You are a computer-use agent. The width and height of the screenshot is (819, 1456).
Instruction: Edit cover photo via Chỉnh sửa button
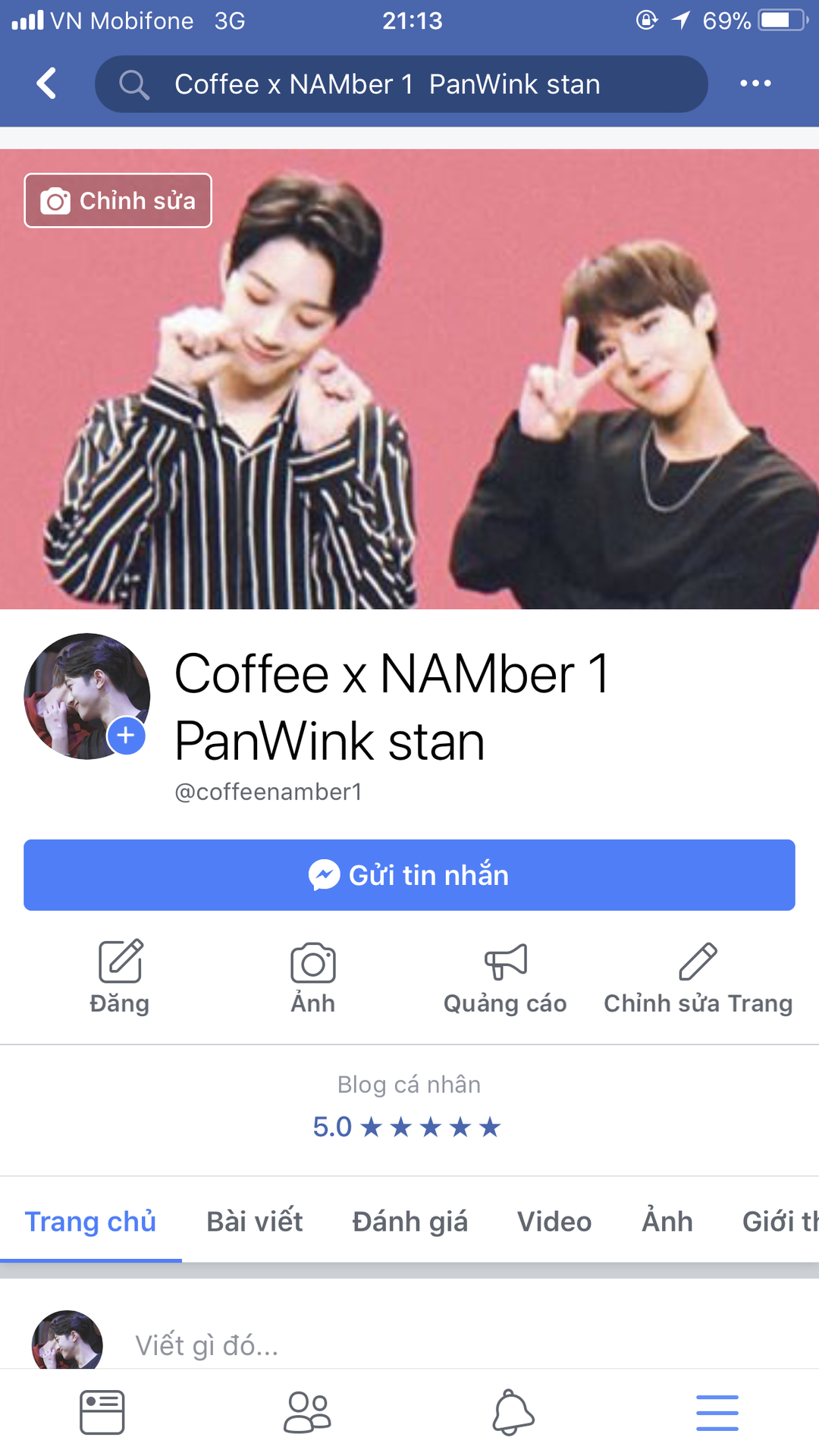(118, 201)
